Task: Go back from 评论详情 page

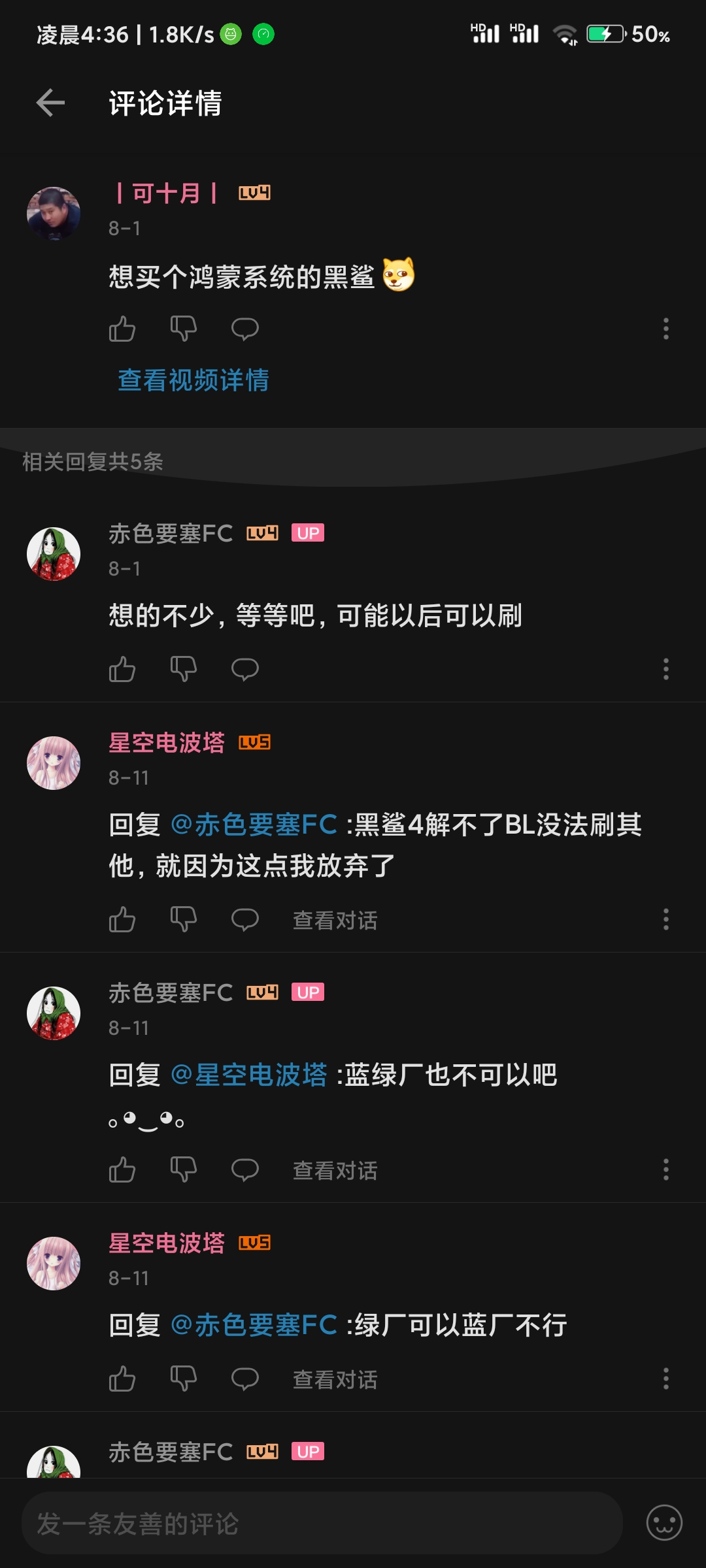Action: click(50, 103)
